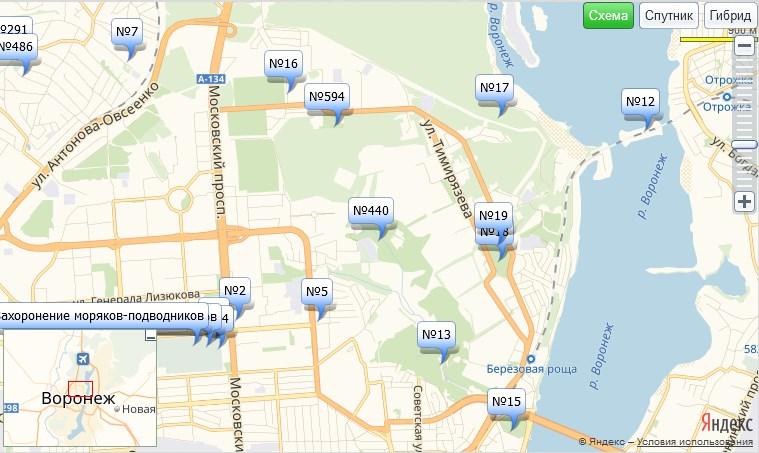Select marker №13
Screen dimensions: 759x453
point(437,334)
